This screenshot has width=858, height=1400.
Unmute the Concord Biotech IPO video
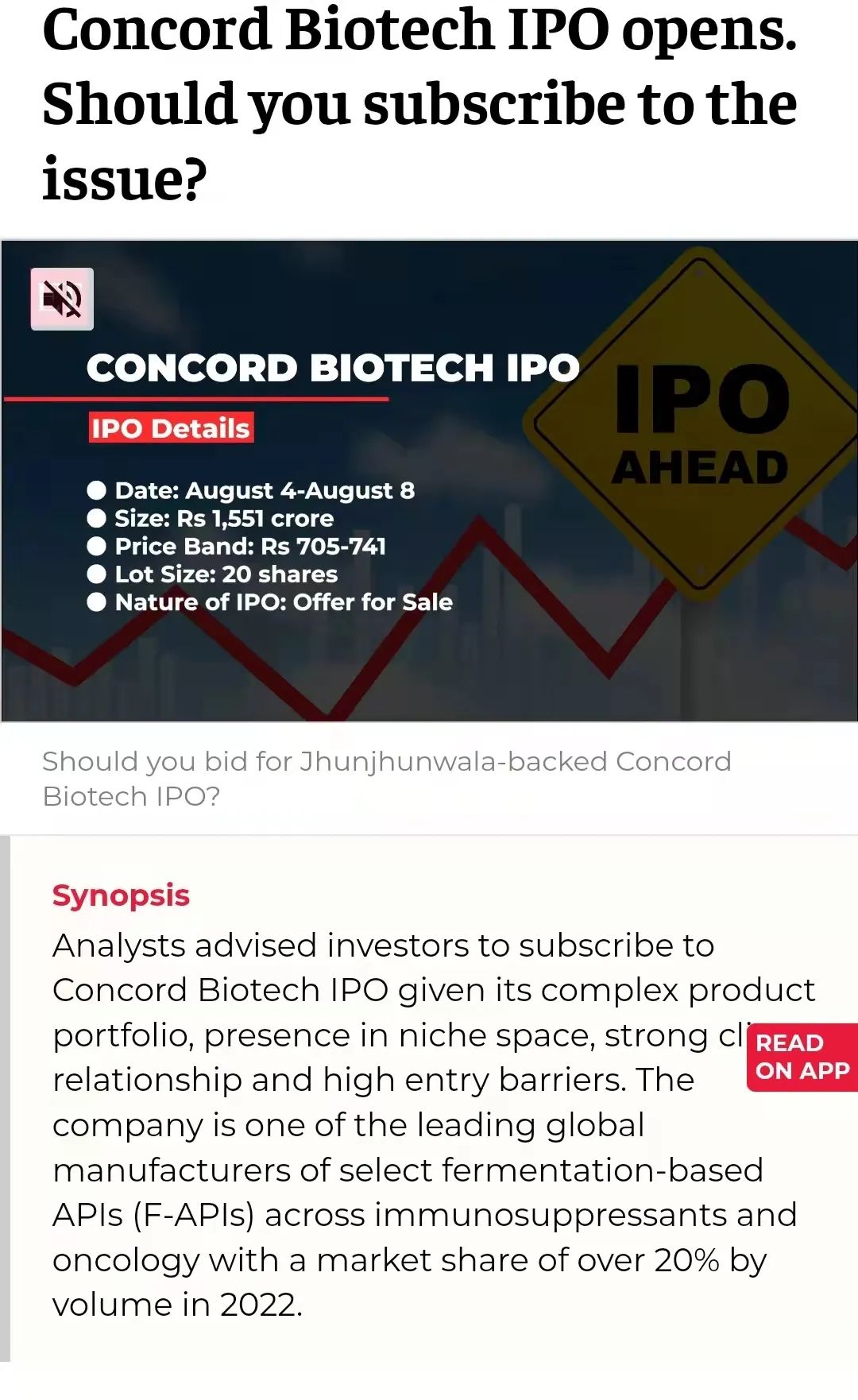[62, 299]
